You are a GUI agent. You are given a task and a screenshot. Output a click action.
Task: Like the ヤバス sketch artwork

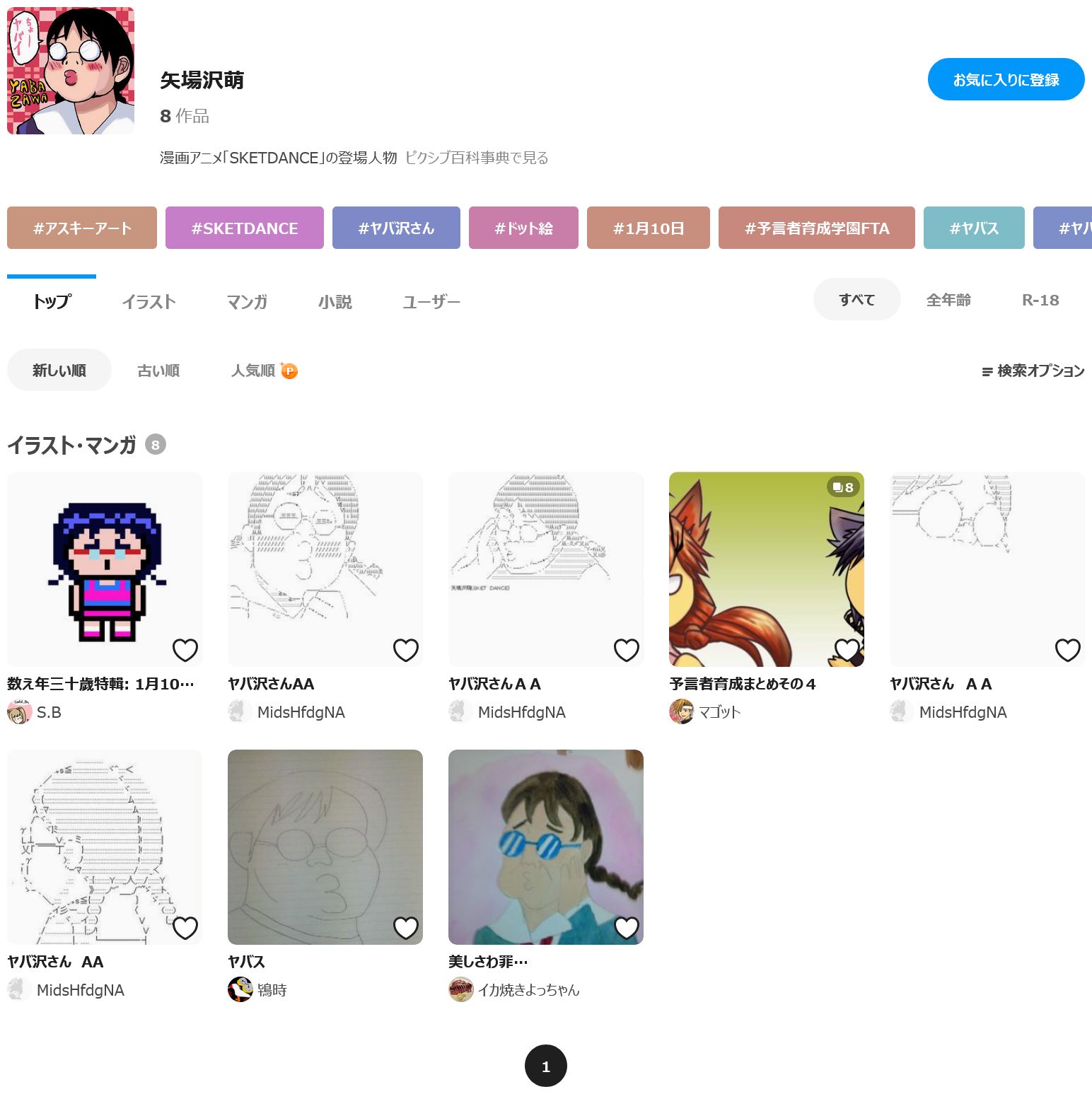pos(406,927)
